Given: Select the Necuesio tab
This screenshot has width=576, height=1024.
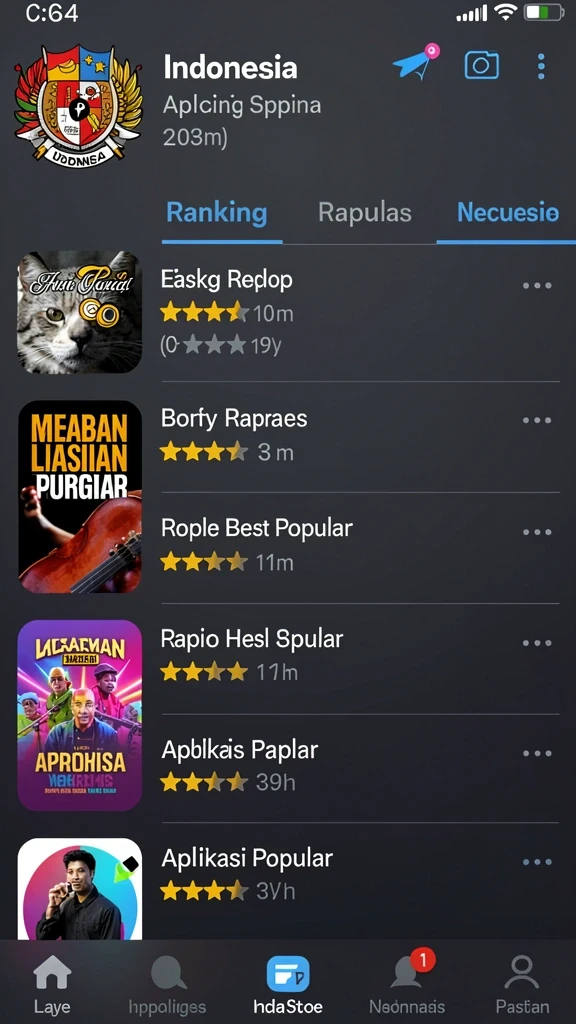Looking at the screenshot, I should tap(507, 213).
